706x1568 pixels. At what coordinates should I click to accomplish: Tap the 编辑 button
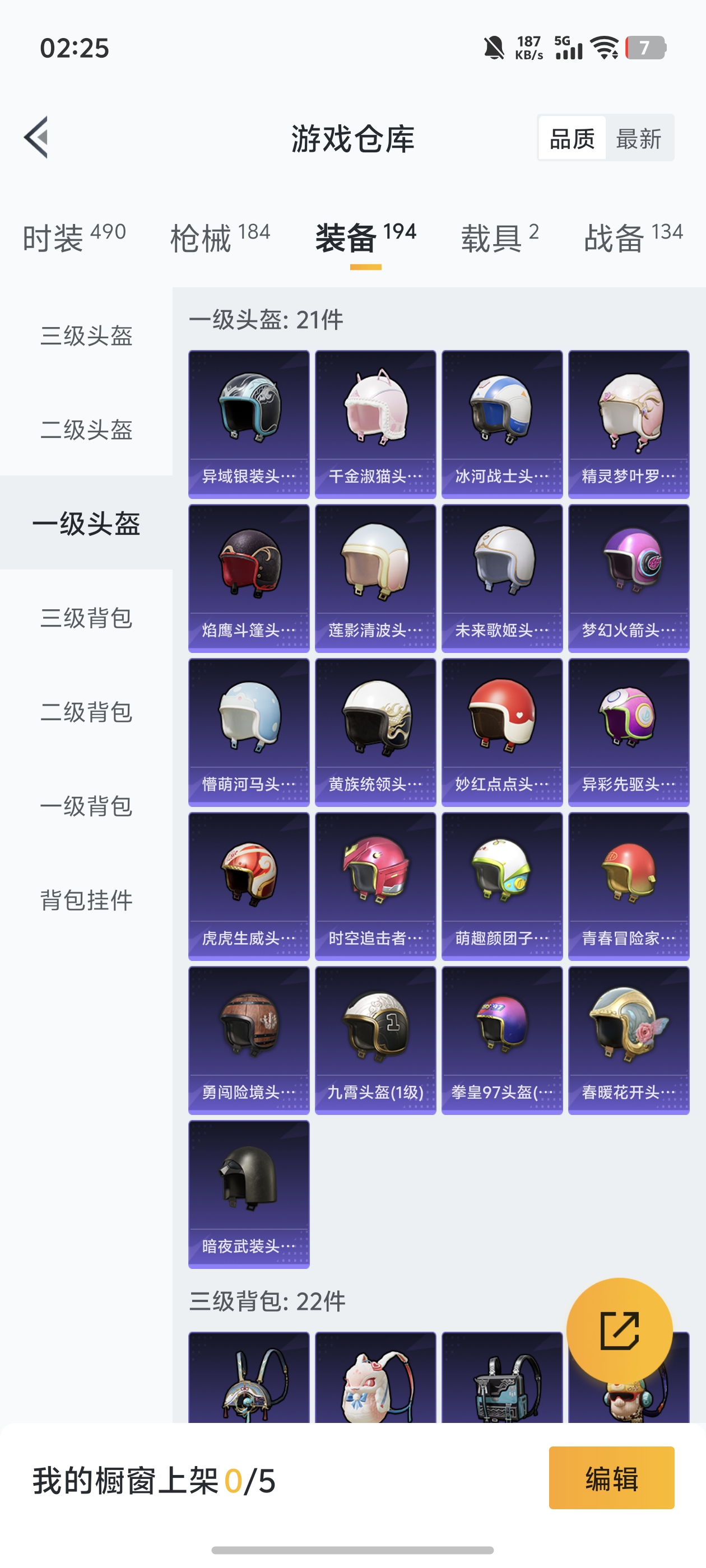pos(611,1478)
